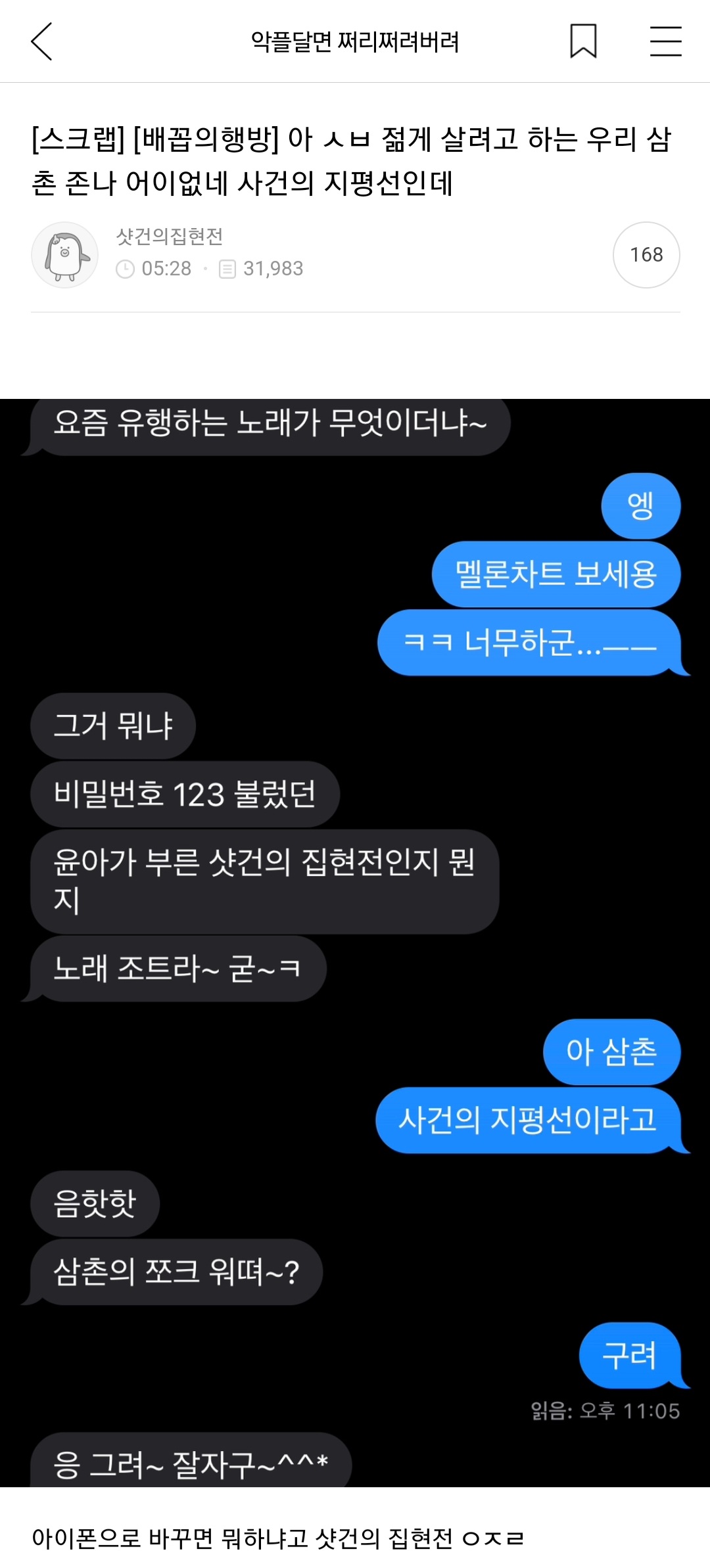
Task: Open the chat screenshot image
Action: pos(355,943)
